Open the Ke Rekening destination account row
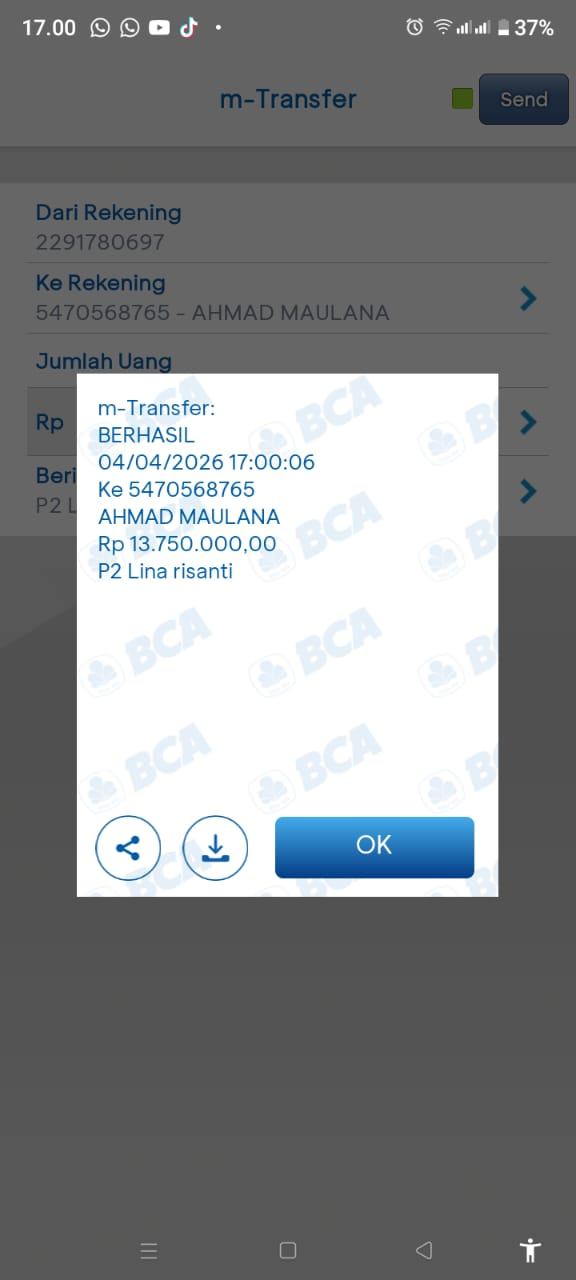 point(288,298)
